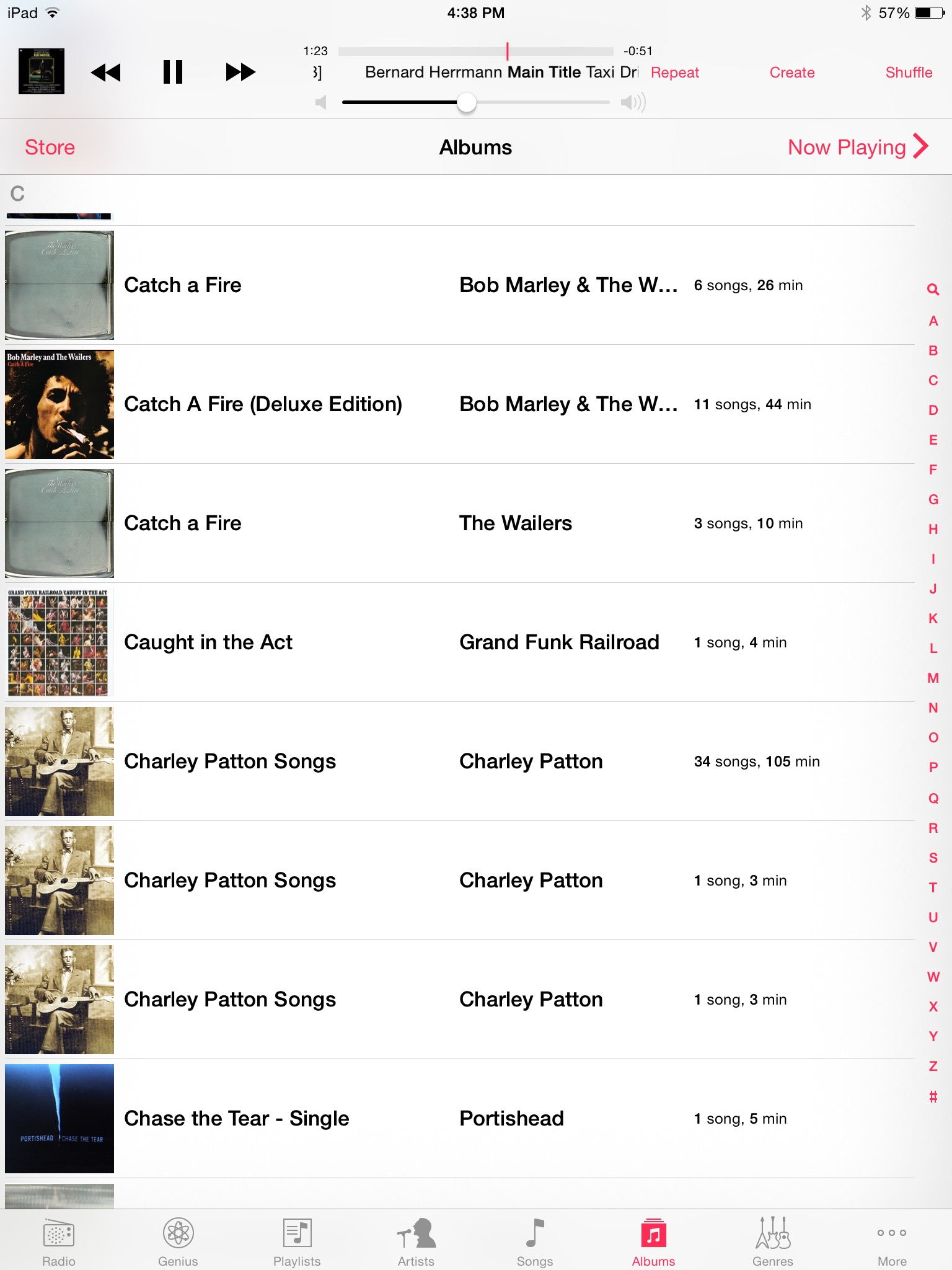952x1270 pixels.
Task: Switch to the Radio tab
Action: (x=59, y=1241)
